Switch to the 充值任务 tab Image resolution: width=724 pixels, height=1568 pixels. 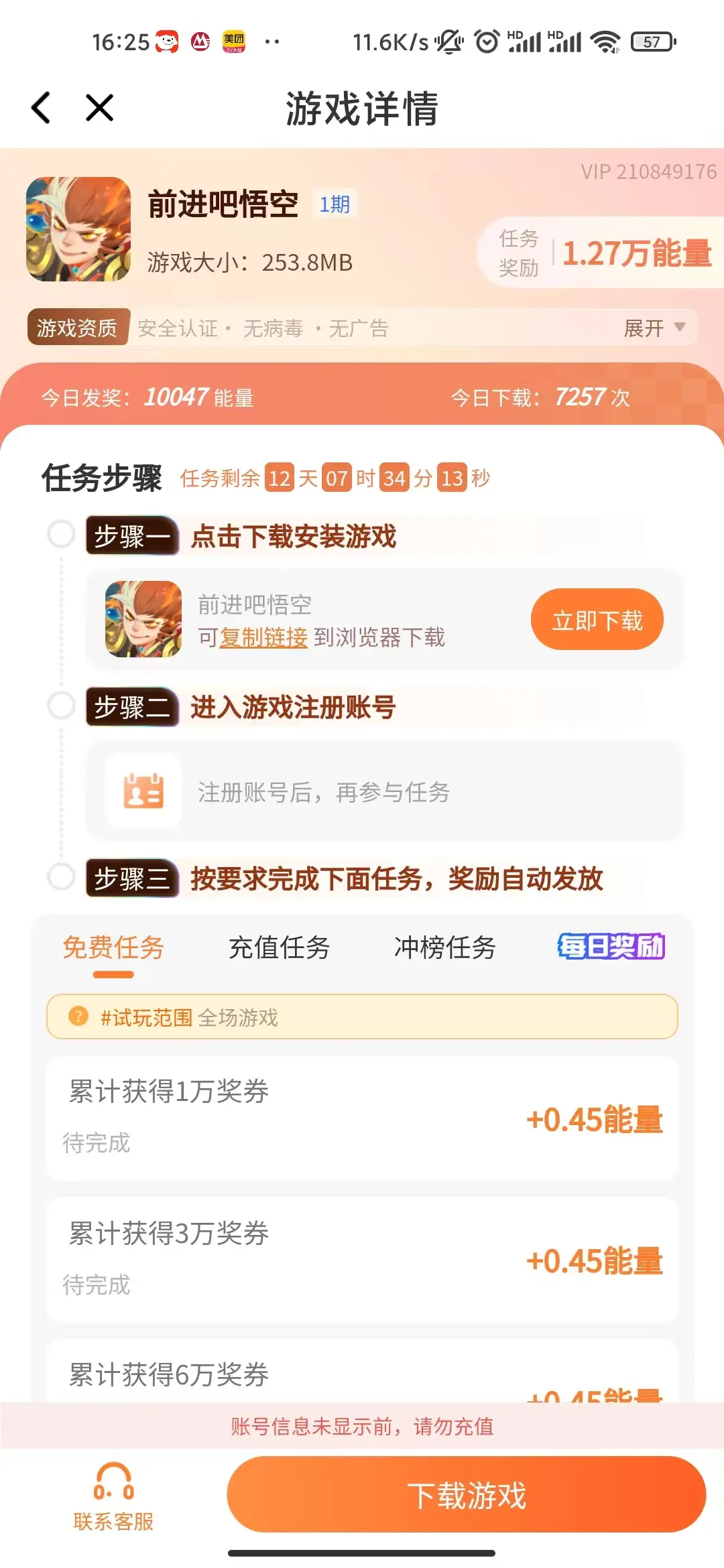pyautogui.click(x=279, y=948)
